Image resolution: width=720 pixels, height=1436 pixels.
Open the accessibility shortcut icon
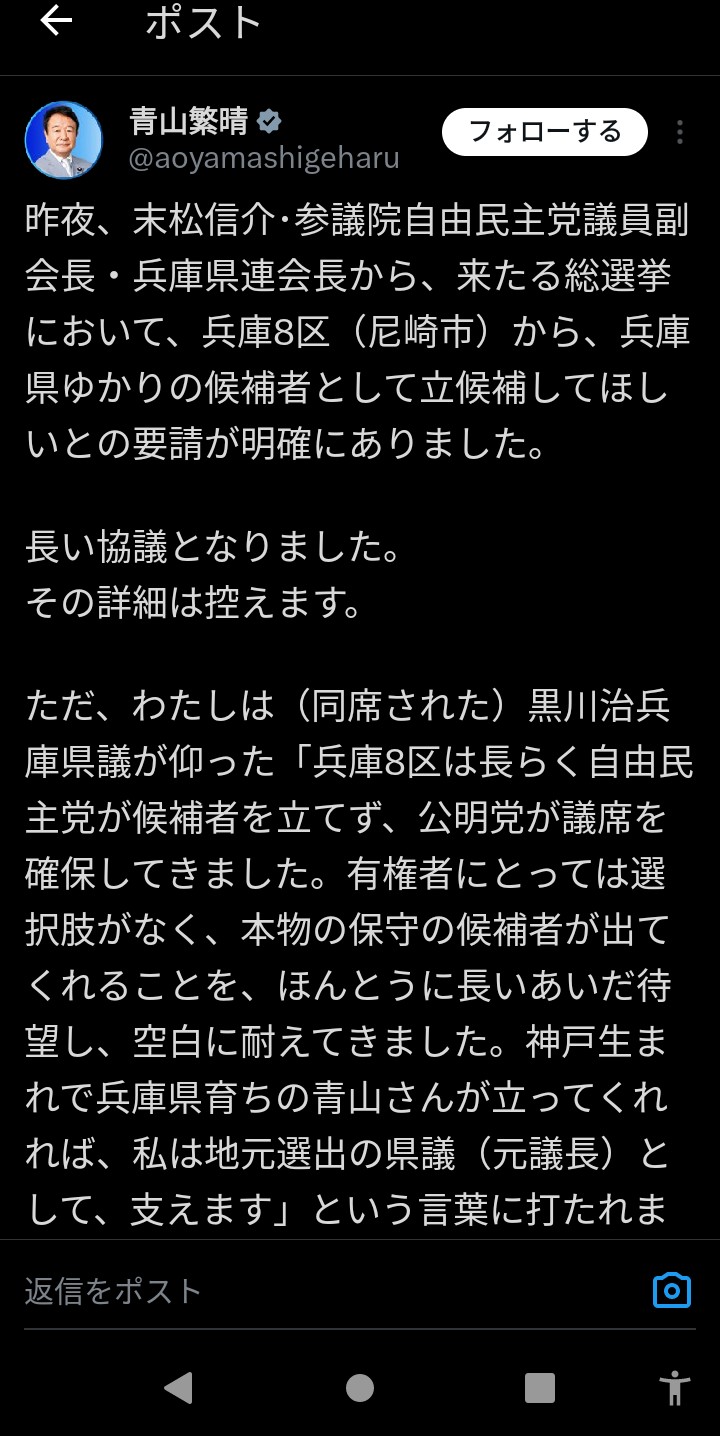[x=675, y=1388]
